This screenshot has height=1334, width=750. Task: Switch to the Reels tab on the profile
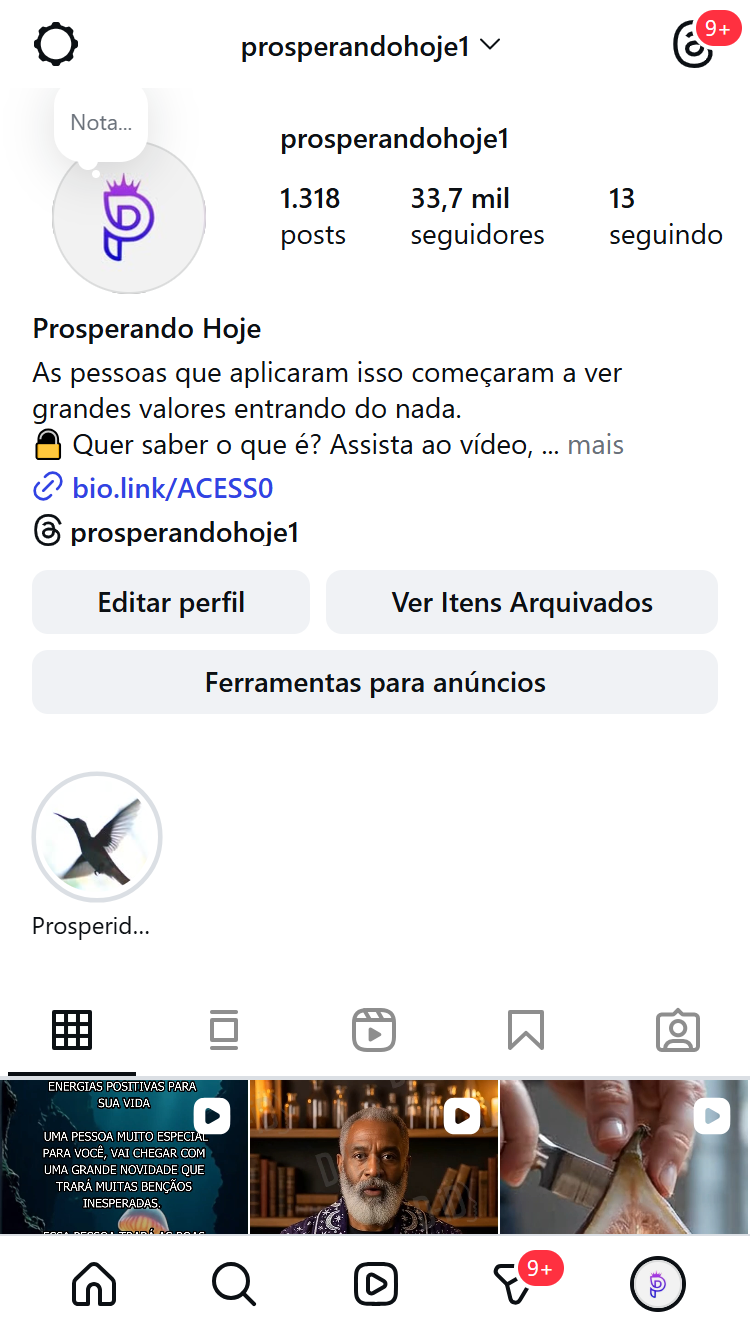pyautogui.click(x=374, y=1030)
